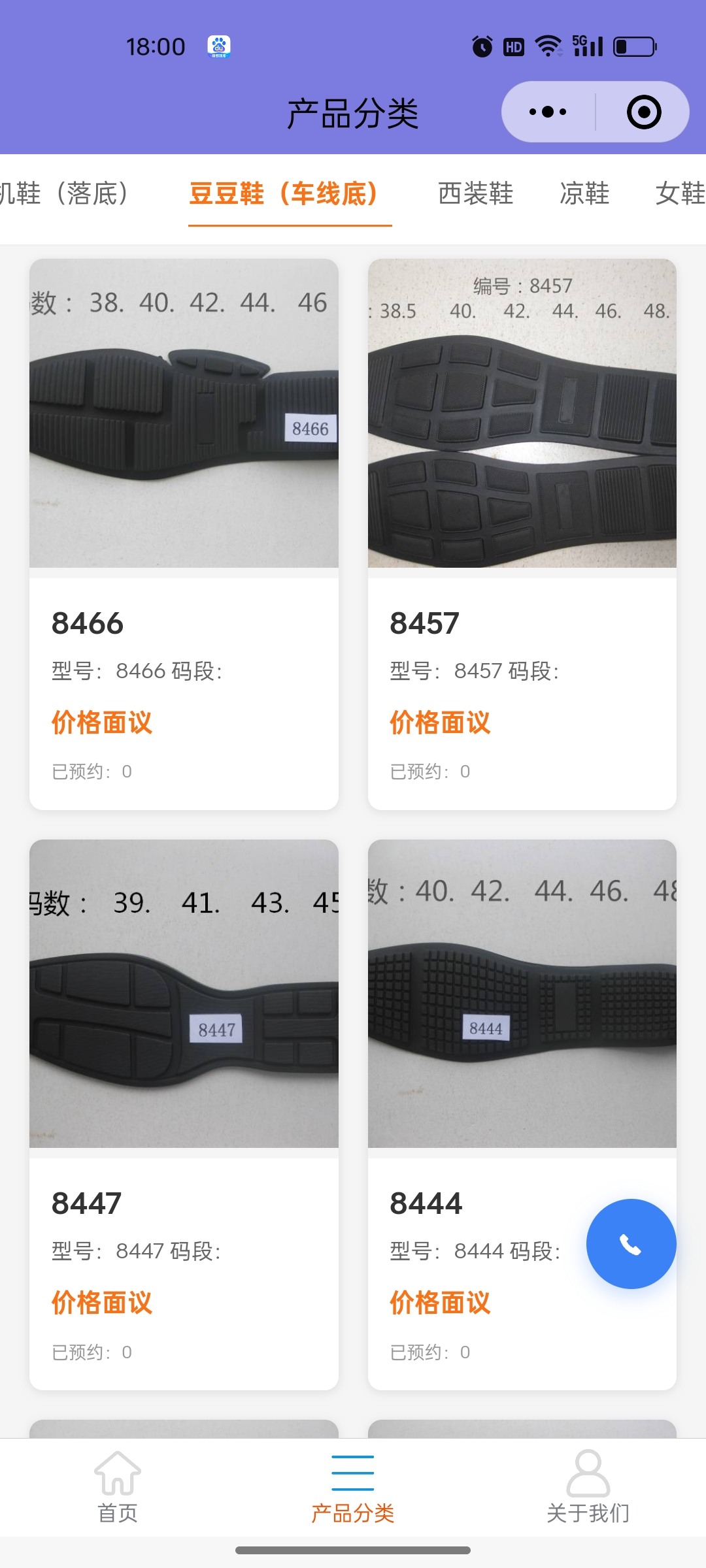This screenshot has width=706, height=1568.
Task: Tap the blue phone call button
Action: (x=631, y=1244)
